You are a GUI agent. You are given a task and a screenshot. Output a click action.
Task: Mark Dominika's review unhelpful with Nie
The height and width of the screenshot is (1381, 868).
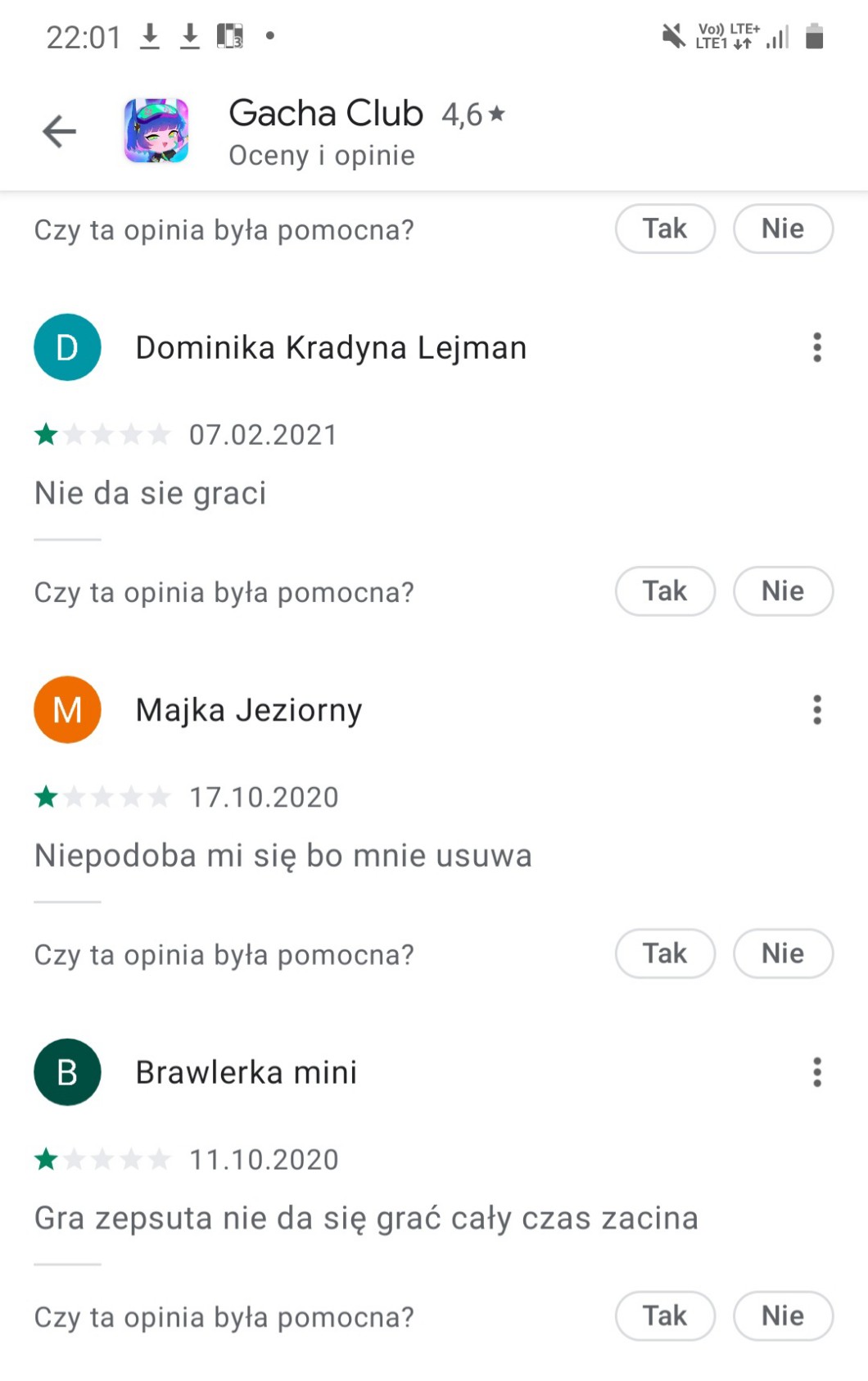(x=783, y=591)
